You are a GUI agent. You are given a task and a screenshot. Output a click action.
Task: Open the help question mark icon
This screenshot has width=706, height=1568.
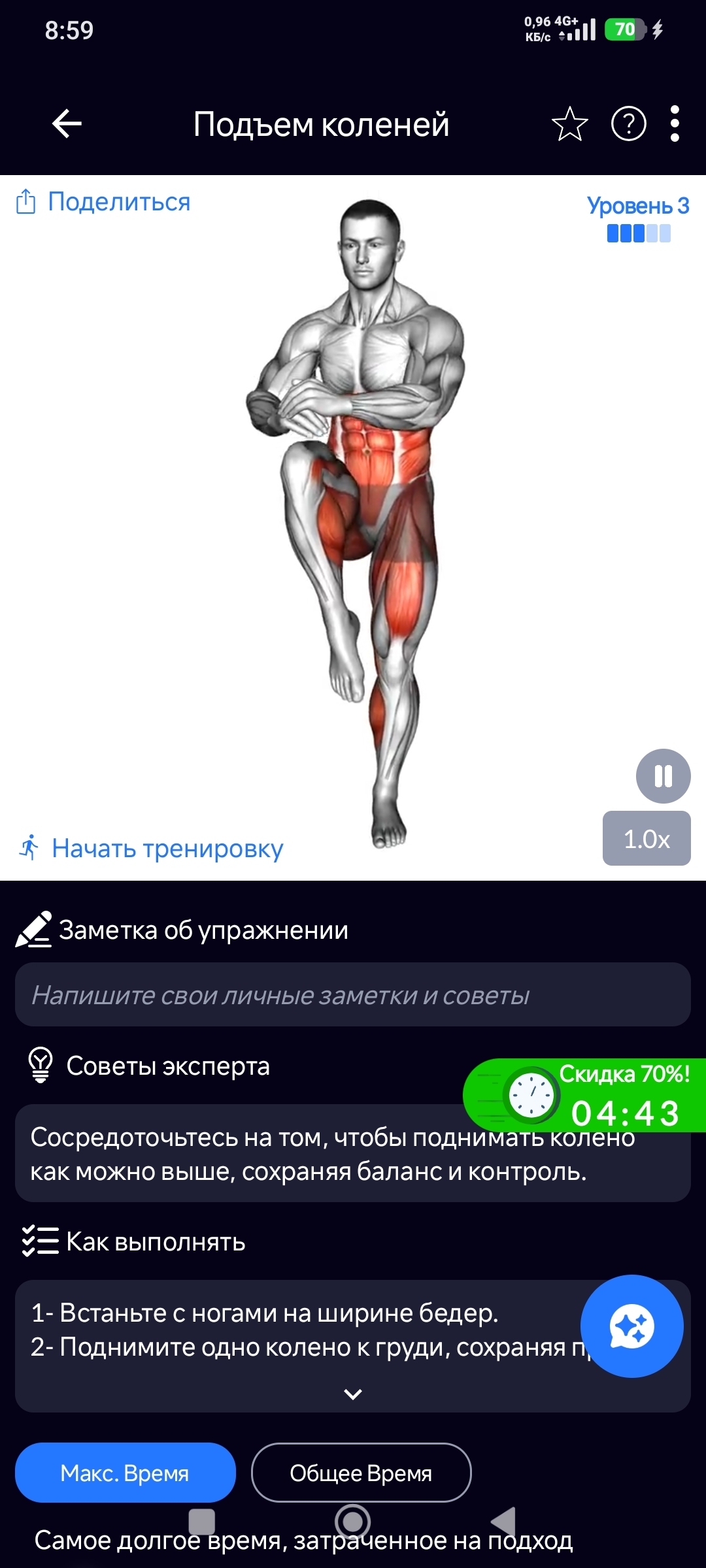628,124
